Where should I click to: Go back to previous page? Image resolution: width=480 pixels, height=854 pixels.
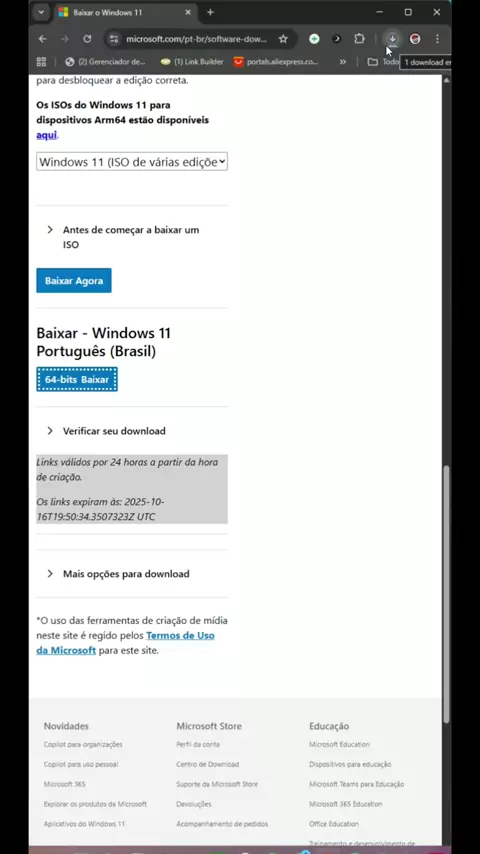coord(42,39)
